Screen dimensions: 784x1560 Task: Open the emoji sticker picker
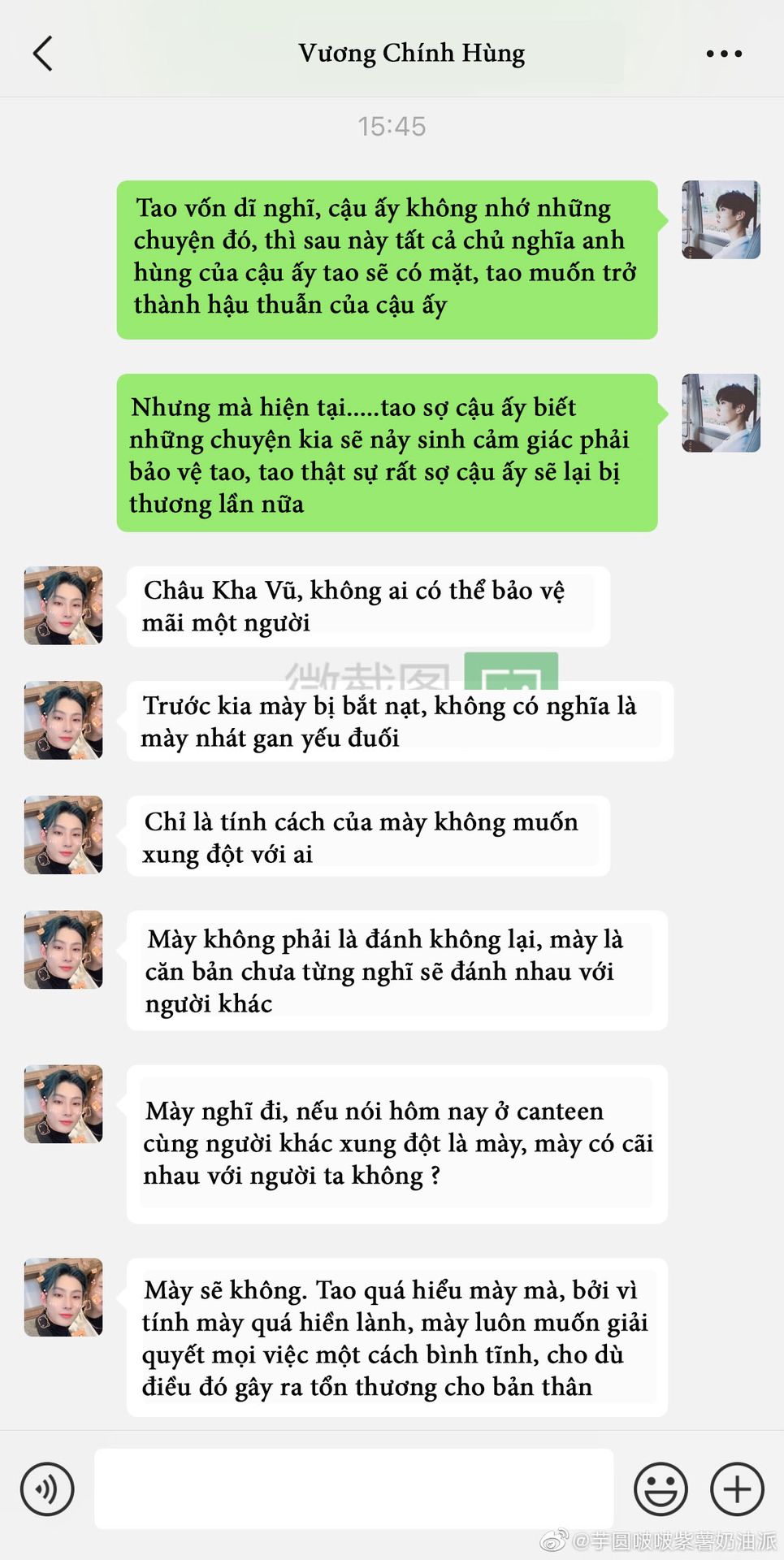pos(660,1488)
